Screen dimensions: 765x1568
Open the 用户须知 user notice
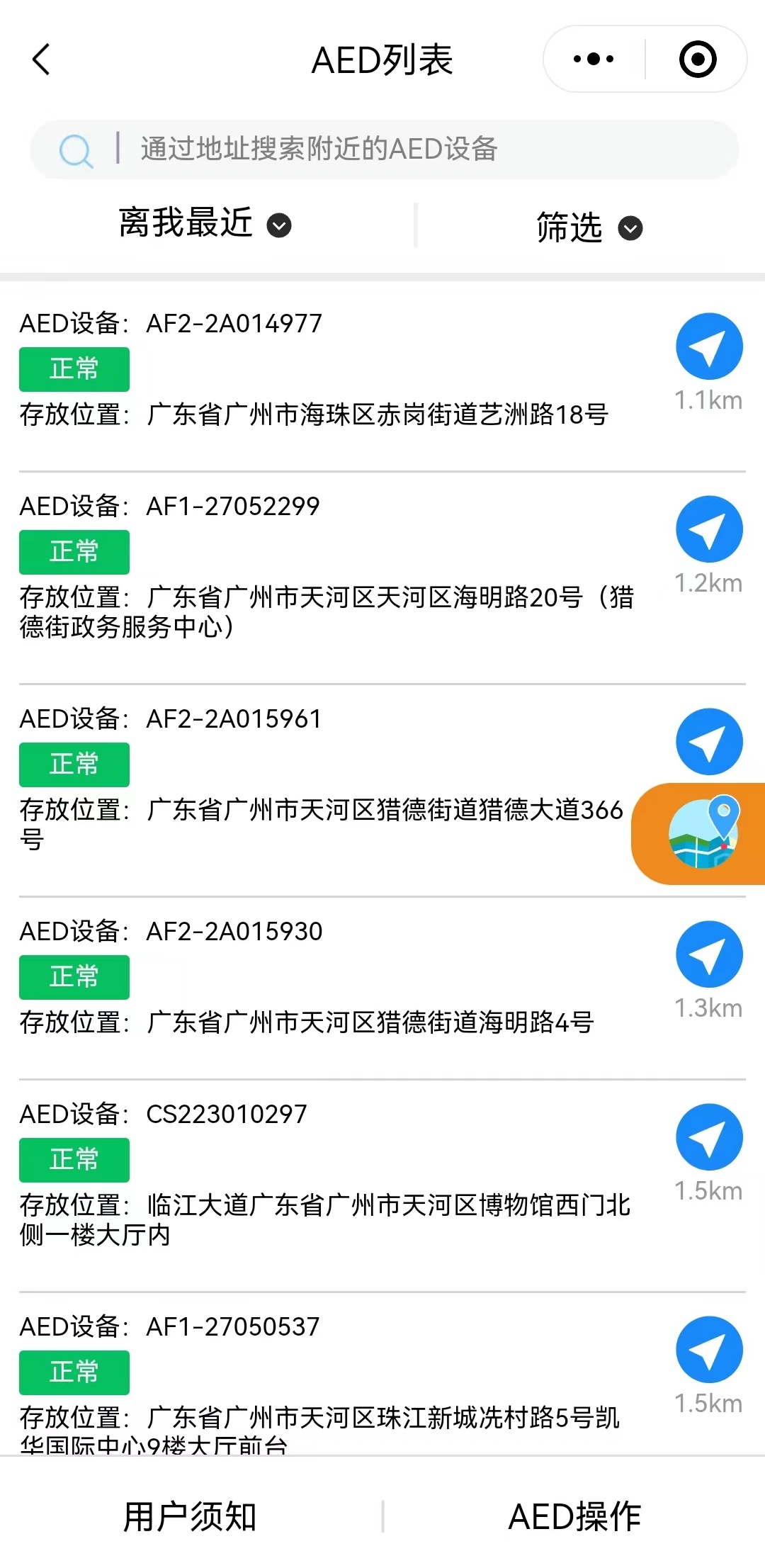[190, 1517]
